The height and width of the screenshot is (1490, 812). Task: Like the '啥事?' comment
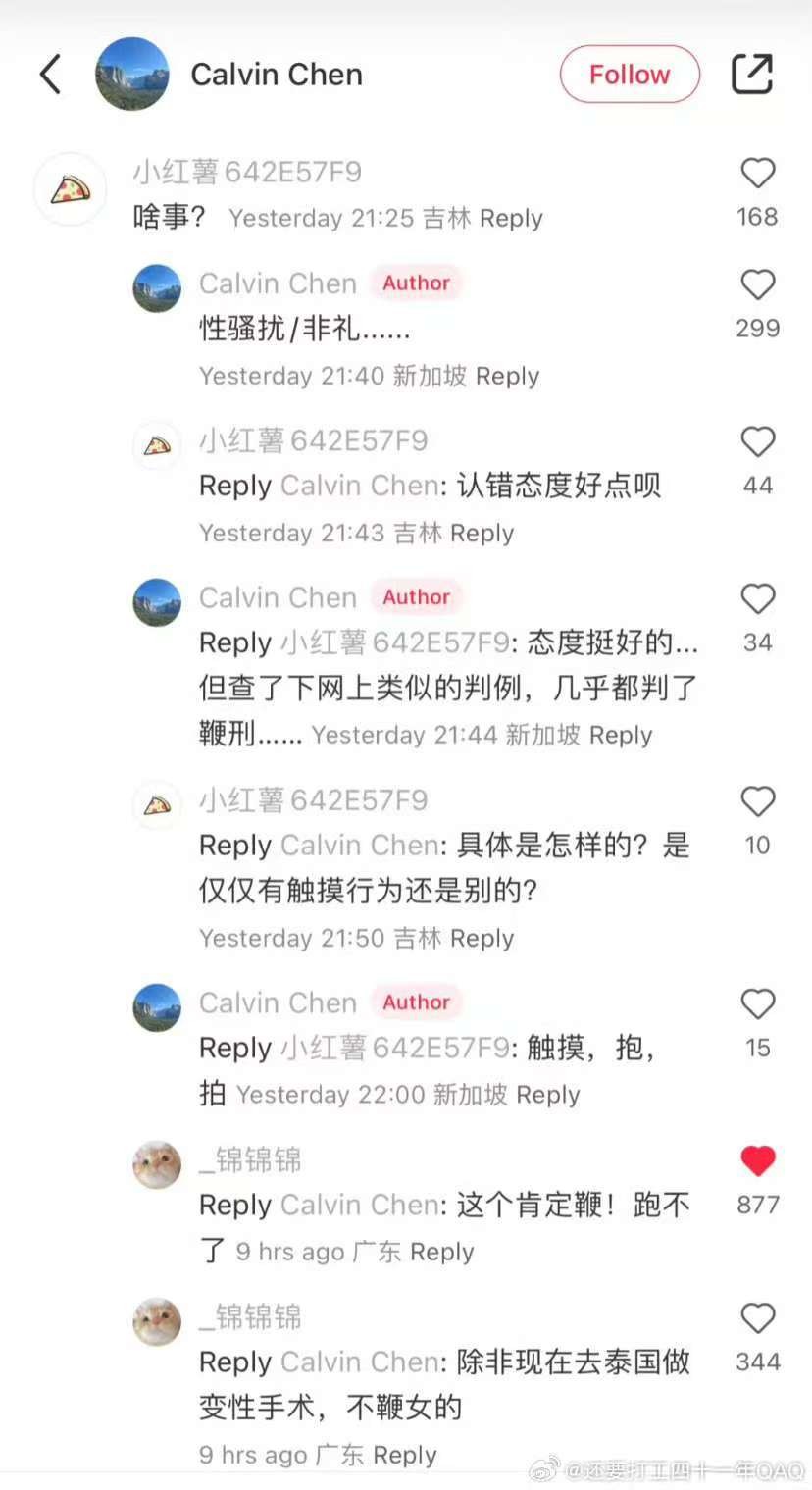(x=757, y=174)
